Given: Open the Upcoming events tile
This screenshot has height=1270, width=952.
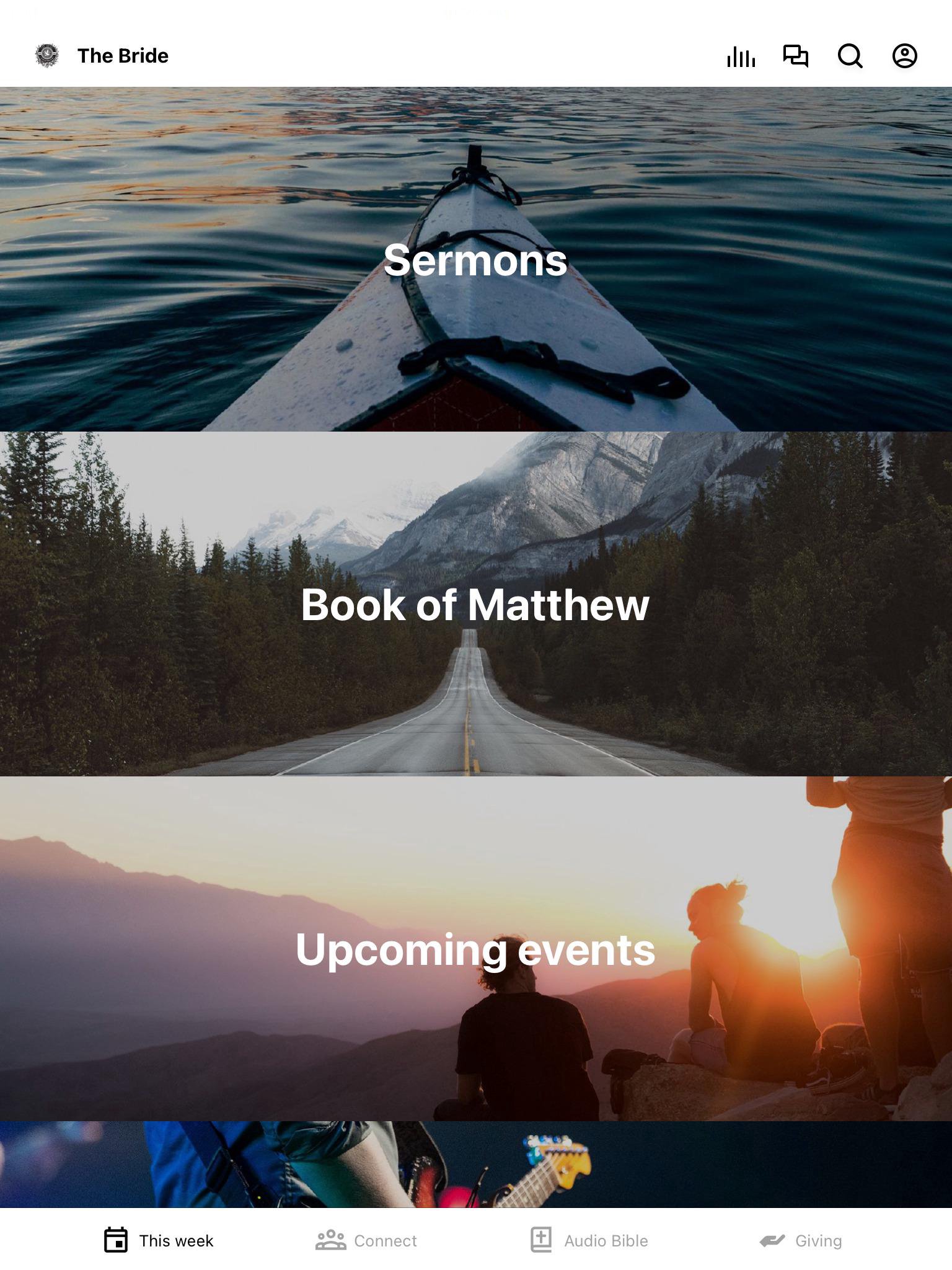Looking at the screenshot, I should (475, 949).
